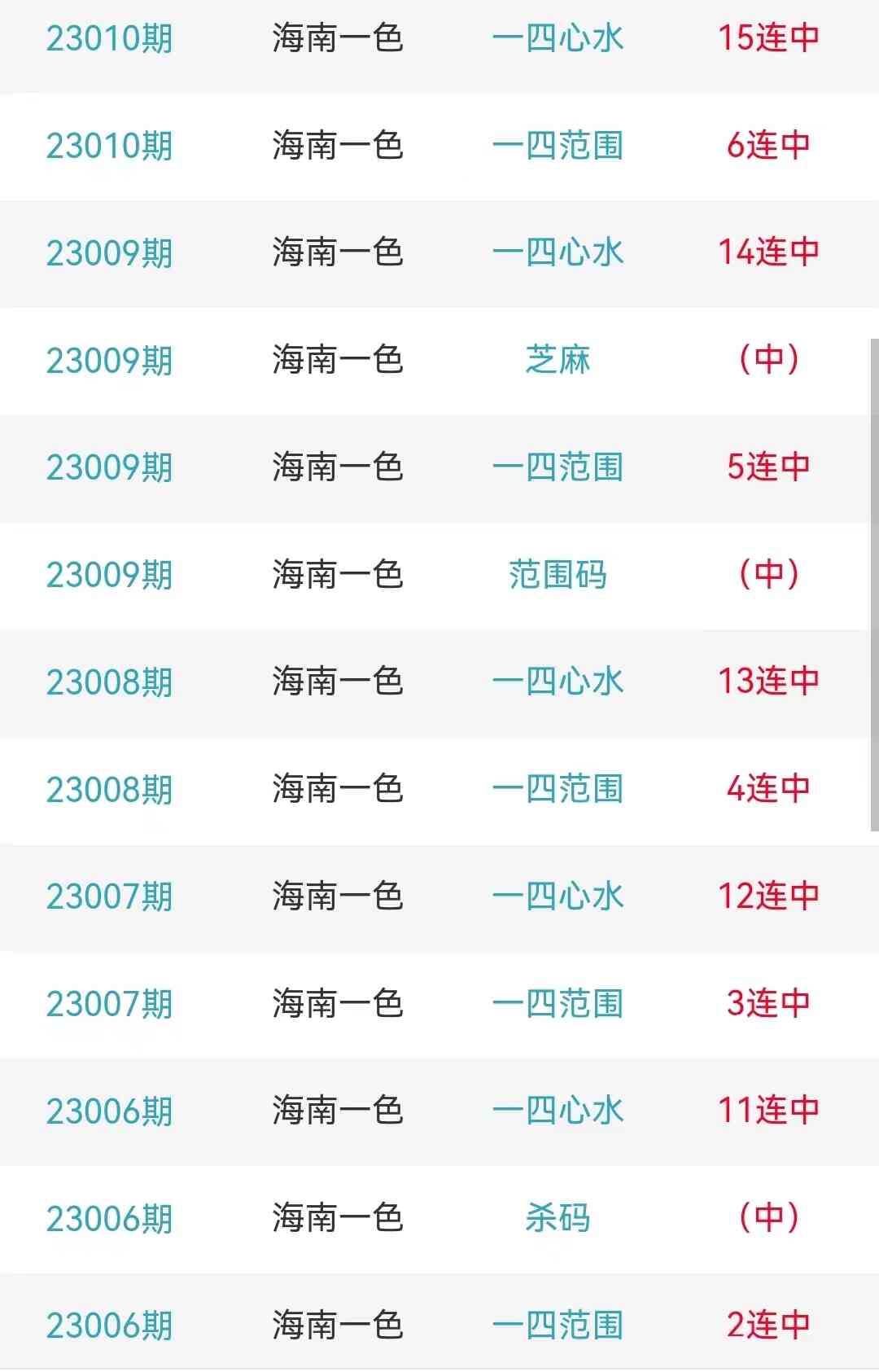
Task: Open 23008期 一四范围 4连中 row
Action: tap(558, 789)
